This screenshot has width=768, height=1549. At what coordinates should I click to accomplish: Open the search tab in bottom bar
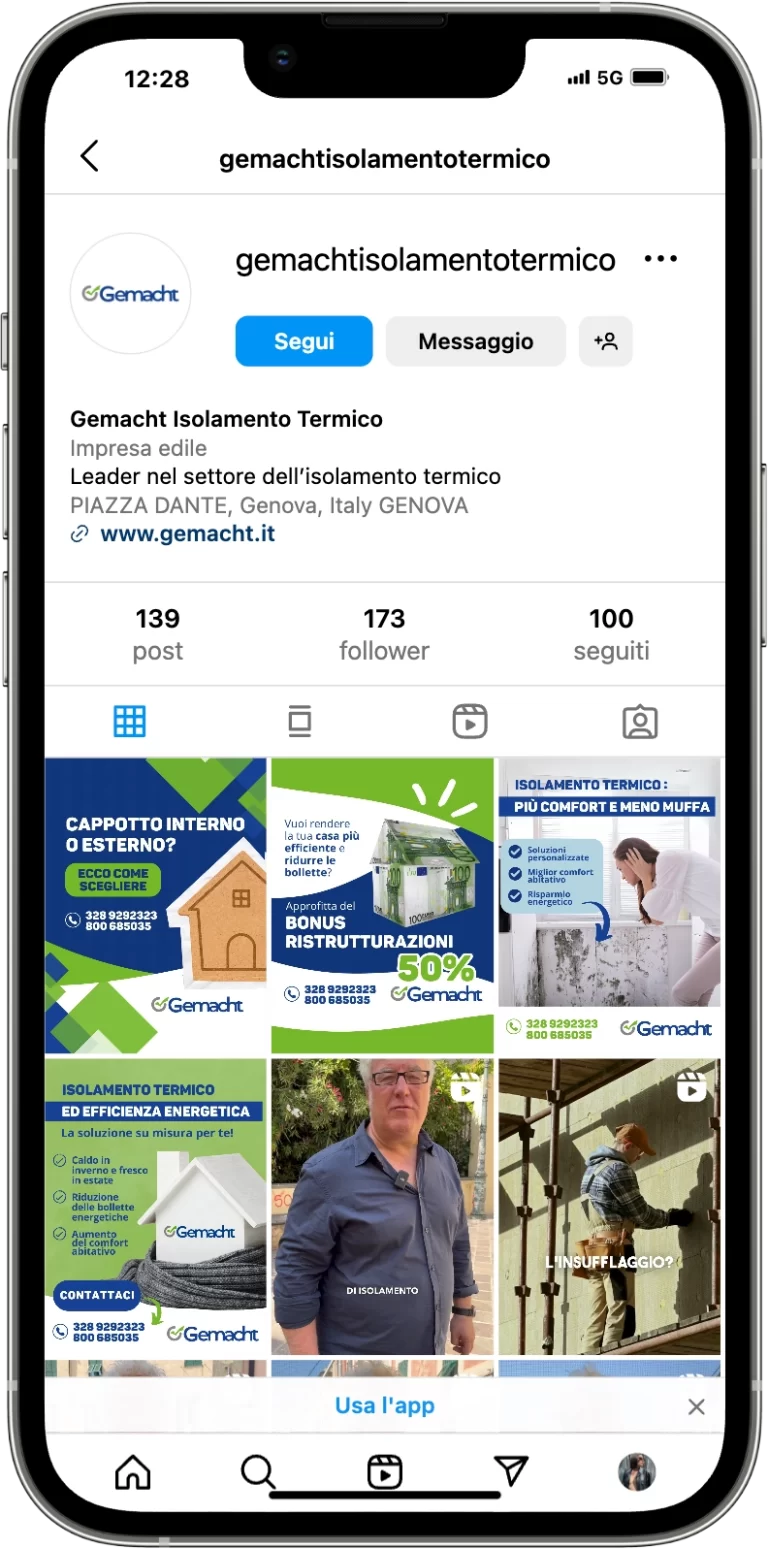(x=258, y=1471)
